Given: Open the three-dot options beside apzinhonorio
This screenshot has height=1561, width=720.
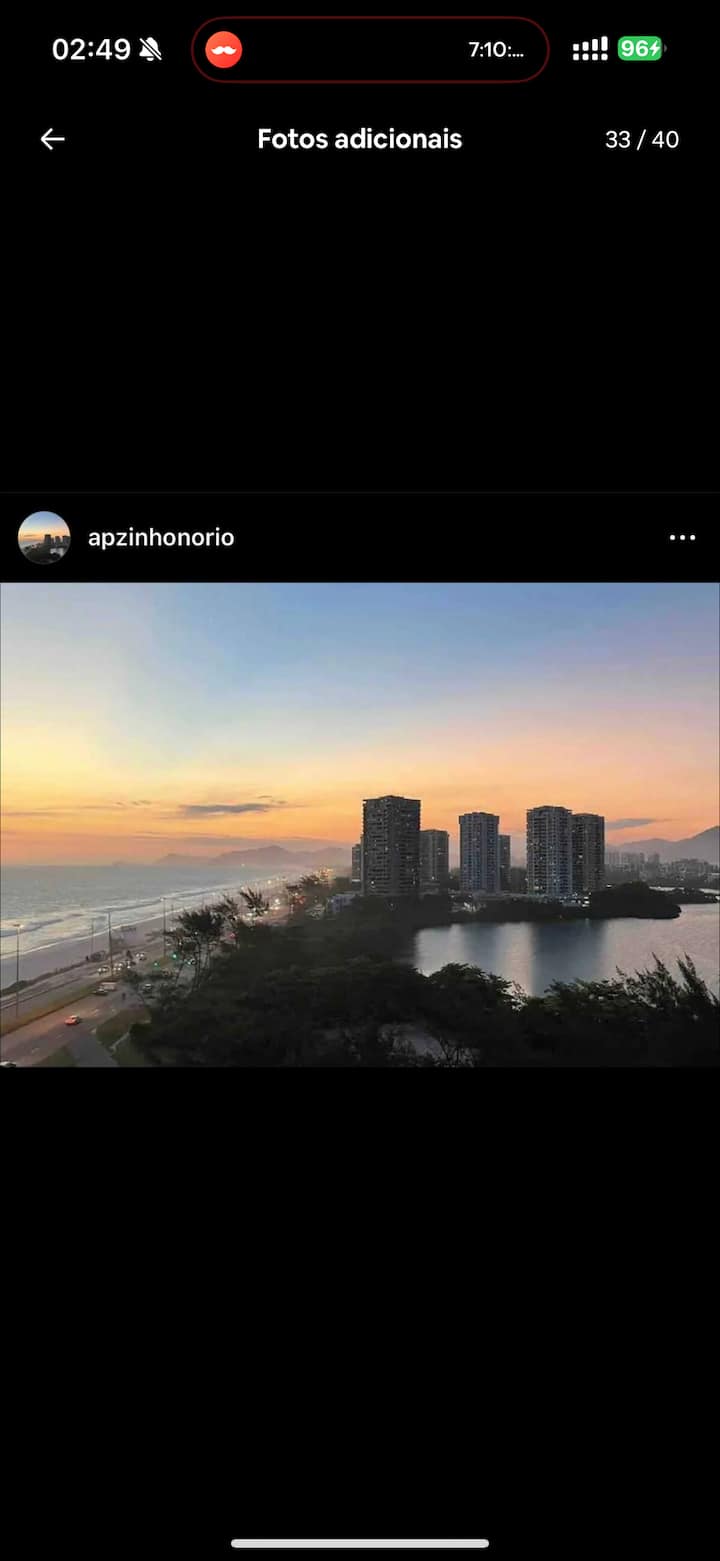Looking at the screenshot, I should (x=682, y=538).
